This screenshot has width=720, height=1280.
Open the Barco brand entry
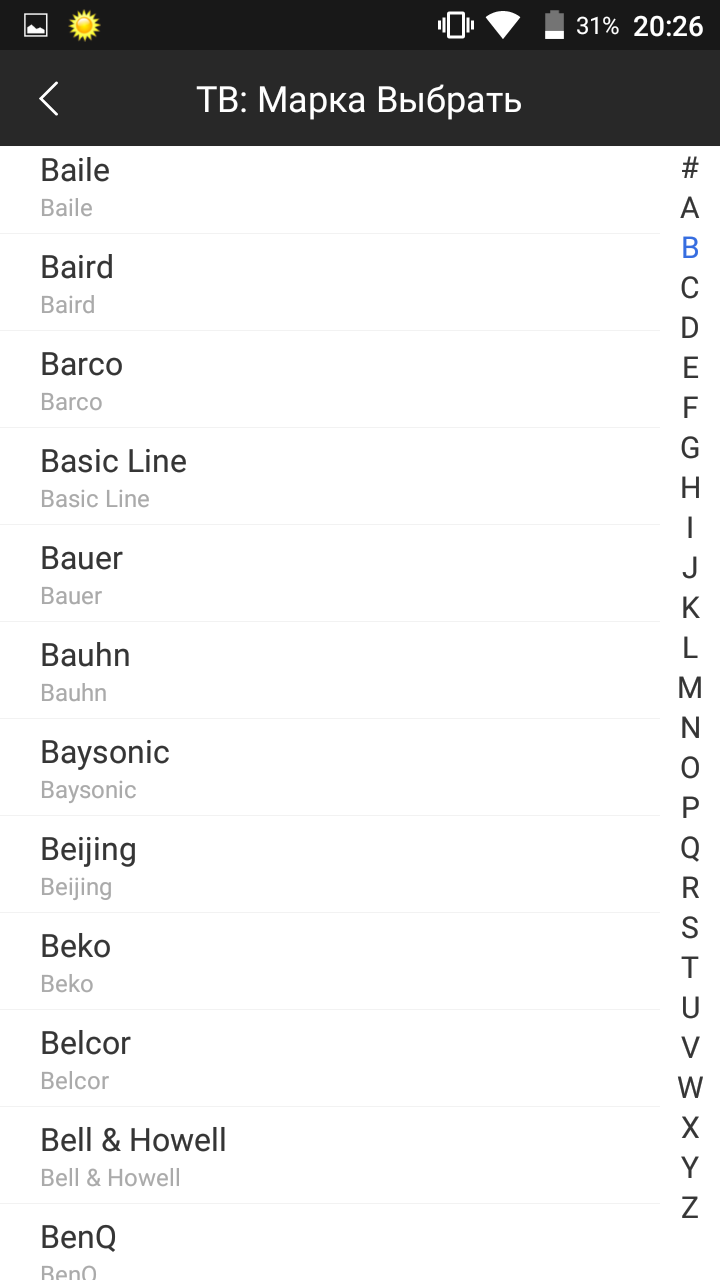(330, 381)
